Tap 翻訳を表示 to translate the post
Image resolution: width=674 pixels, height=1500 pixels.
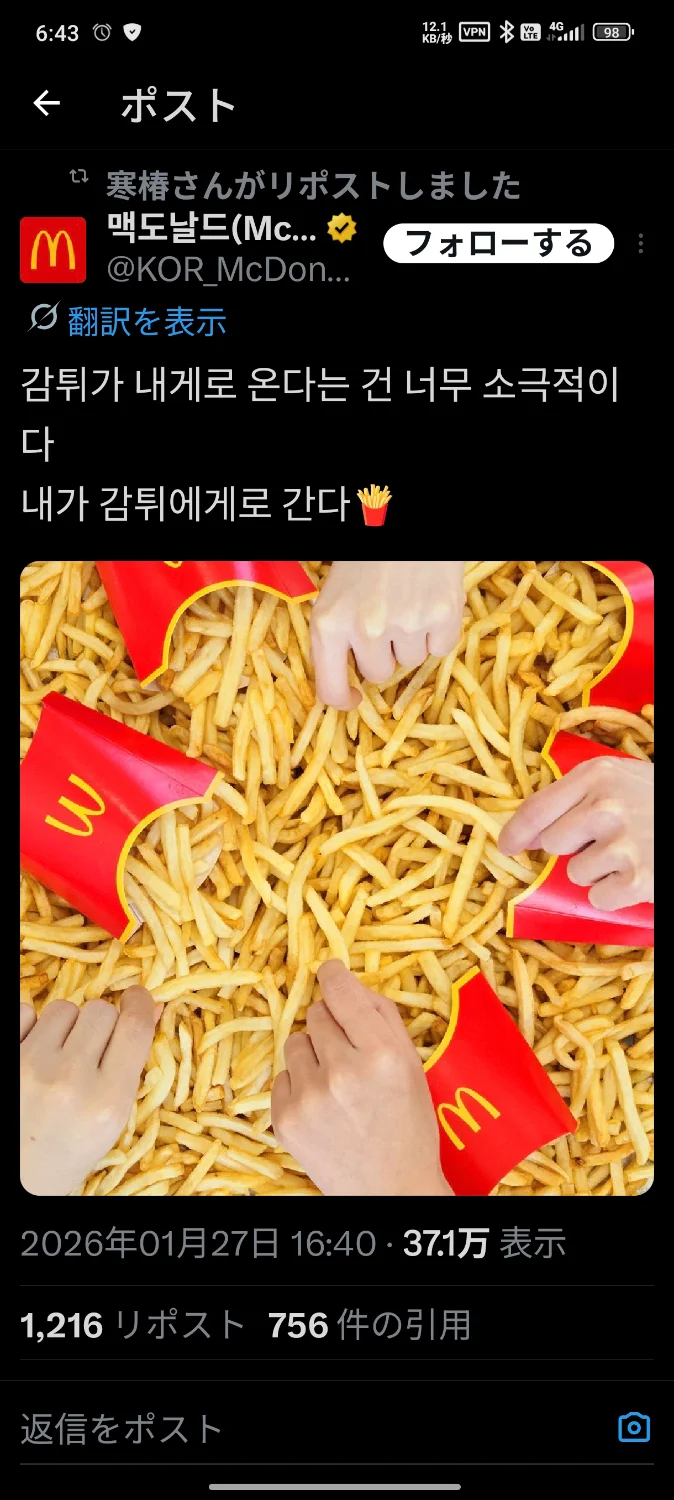pyautogui.click(x=146, y=321)
